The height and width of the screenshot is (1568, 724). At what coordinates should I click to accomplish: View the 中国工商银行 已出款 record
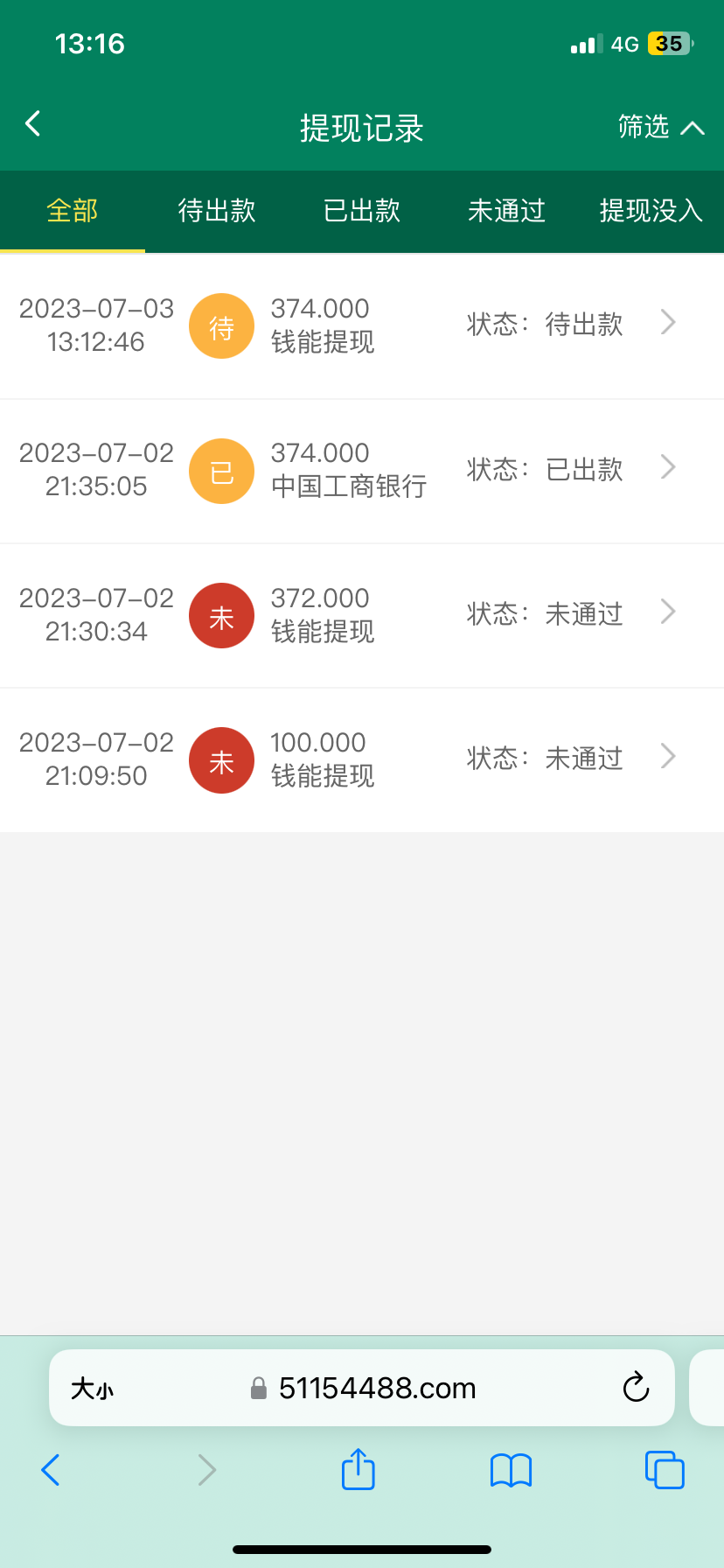pos(362,471)
